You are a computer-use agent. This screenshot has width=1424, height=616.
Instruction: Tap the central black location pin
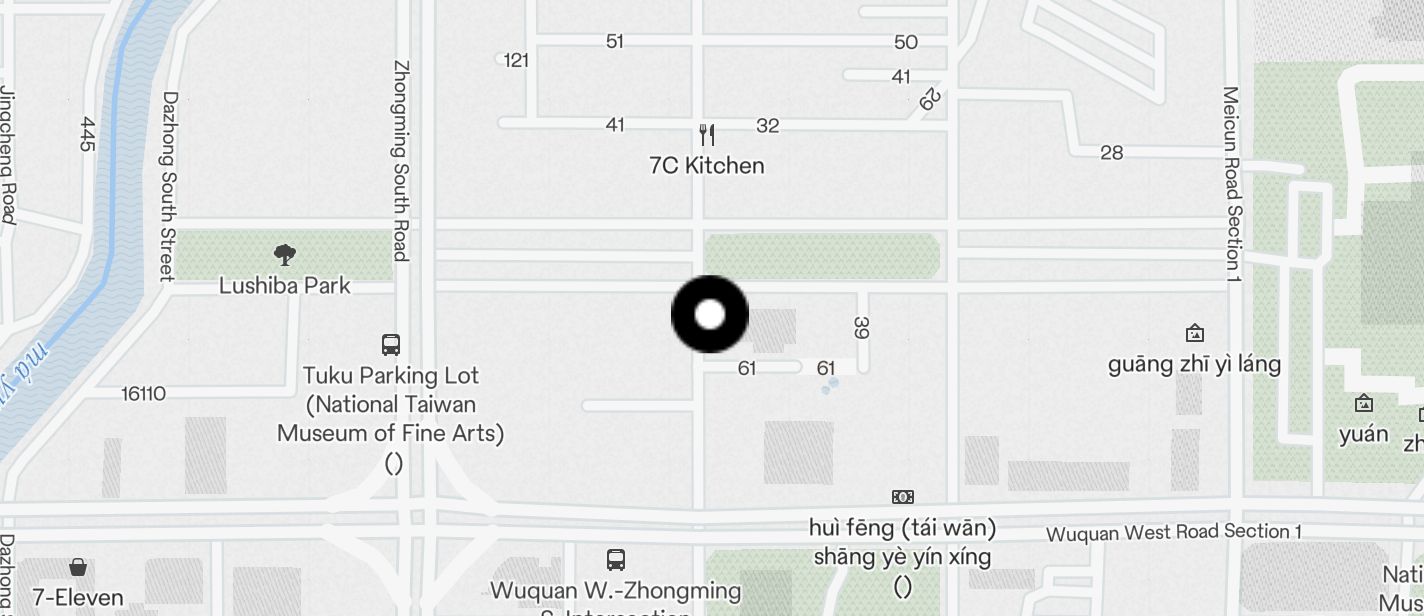[710, 315]
